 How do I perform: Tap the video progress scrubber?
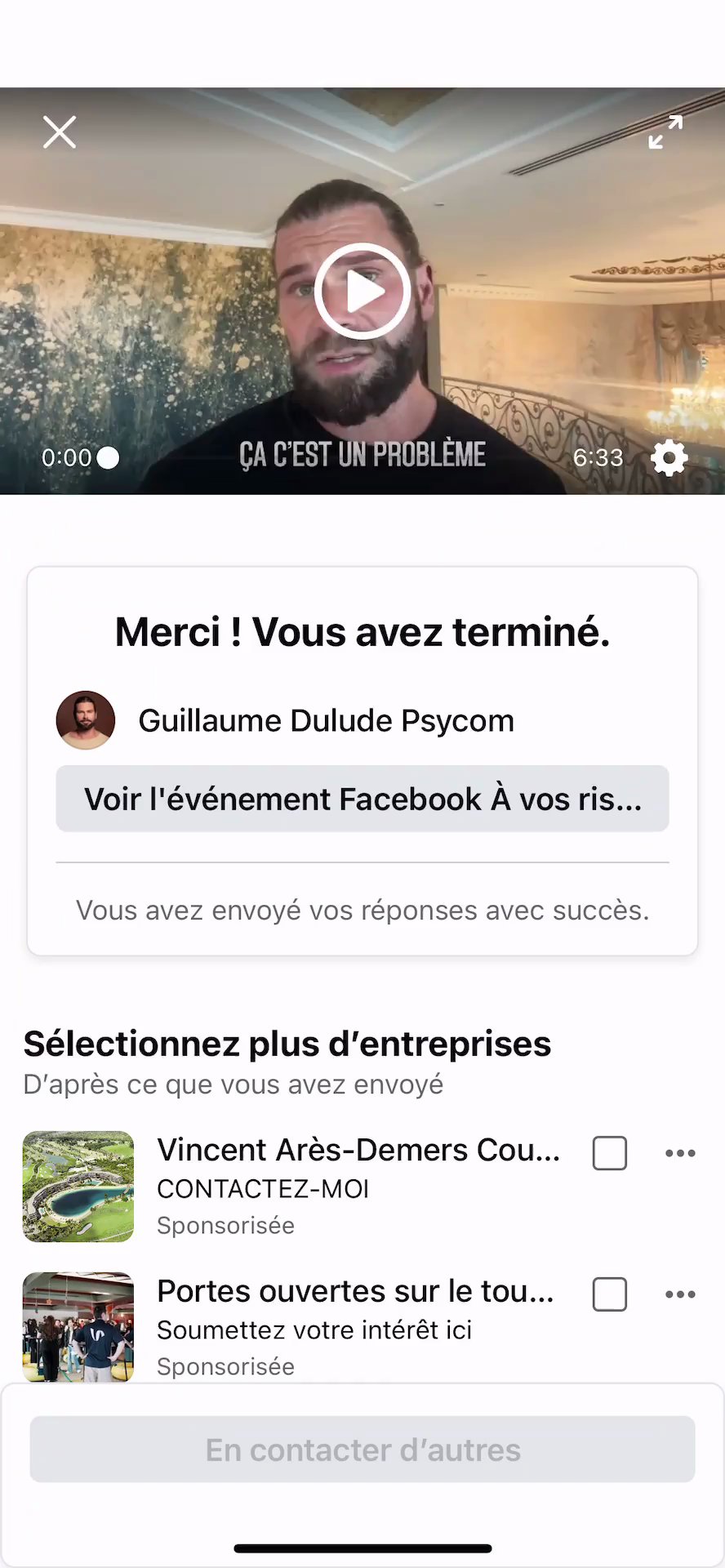pyautogui.click(x=108, y=457)
